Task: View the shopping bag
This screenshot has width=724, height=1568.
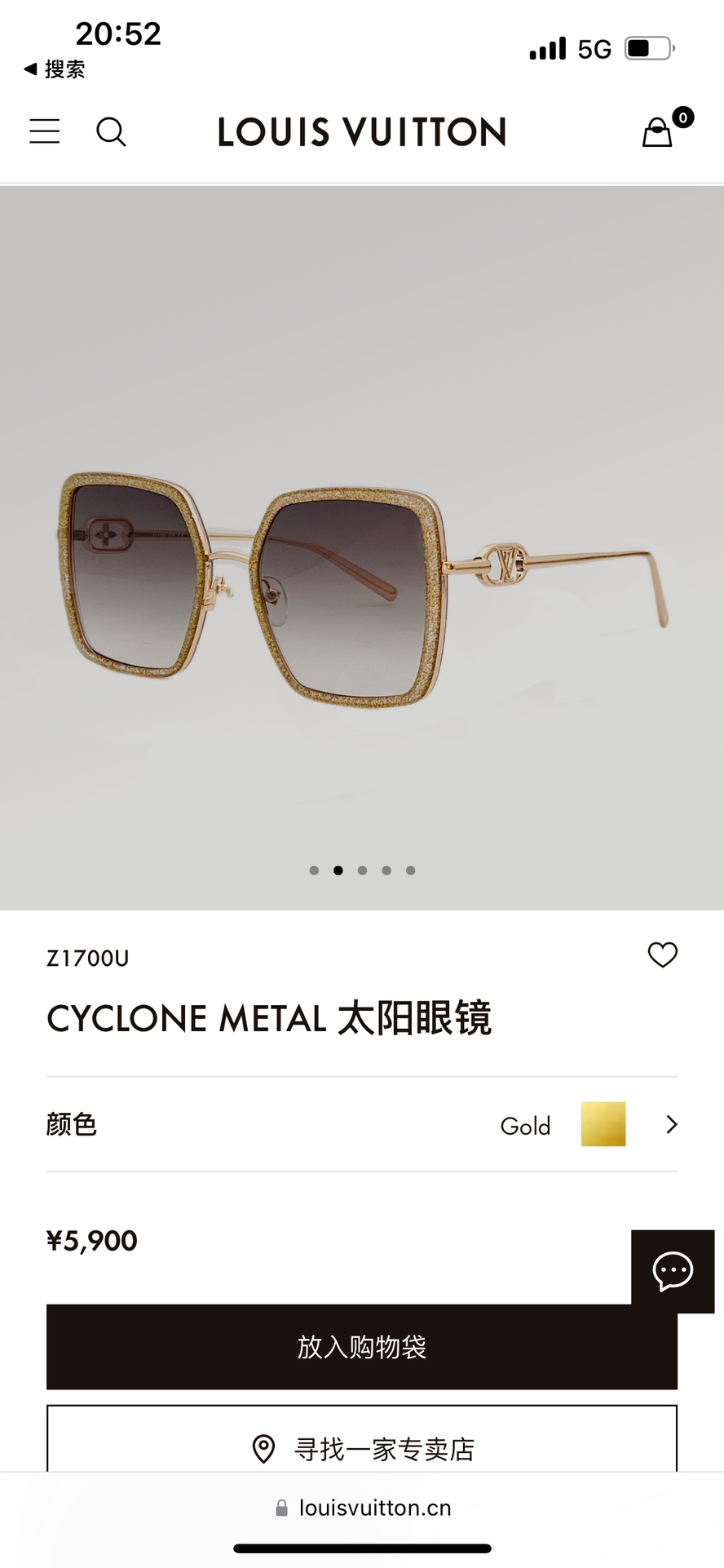Action: (x=659, y=131)
